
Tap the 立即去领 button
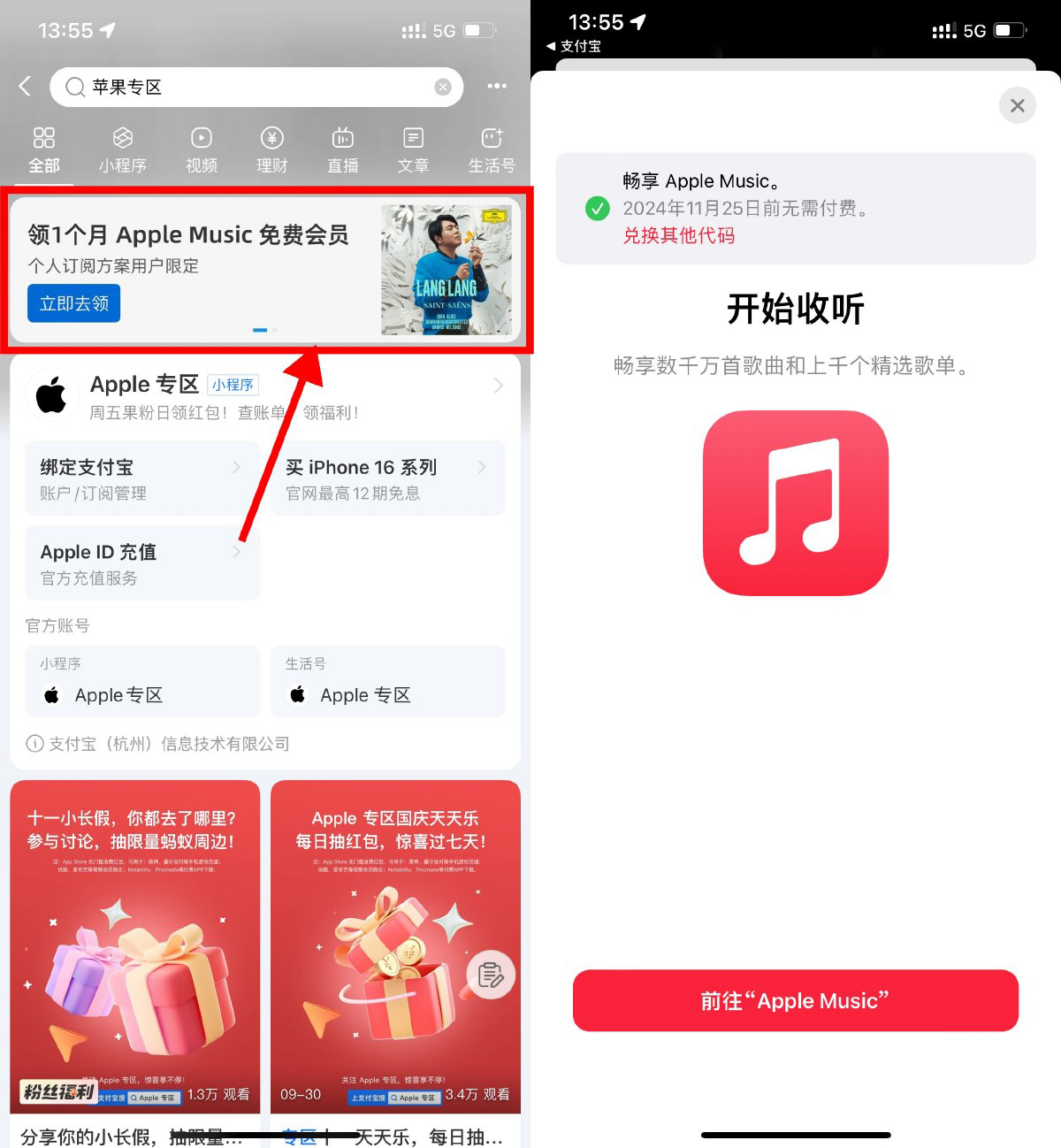[74, 303]
